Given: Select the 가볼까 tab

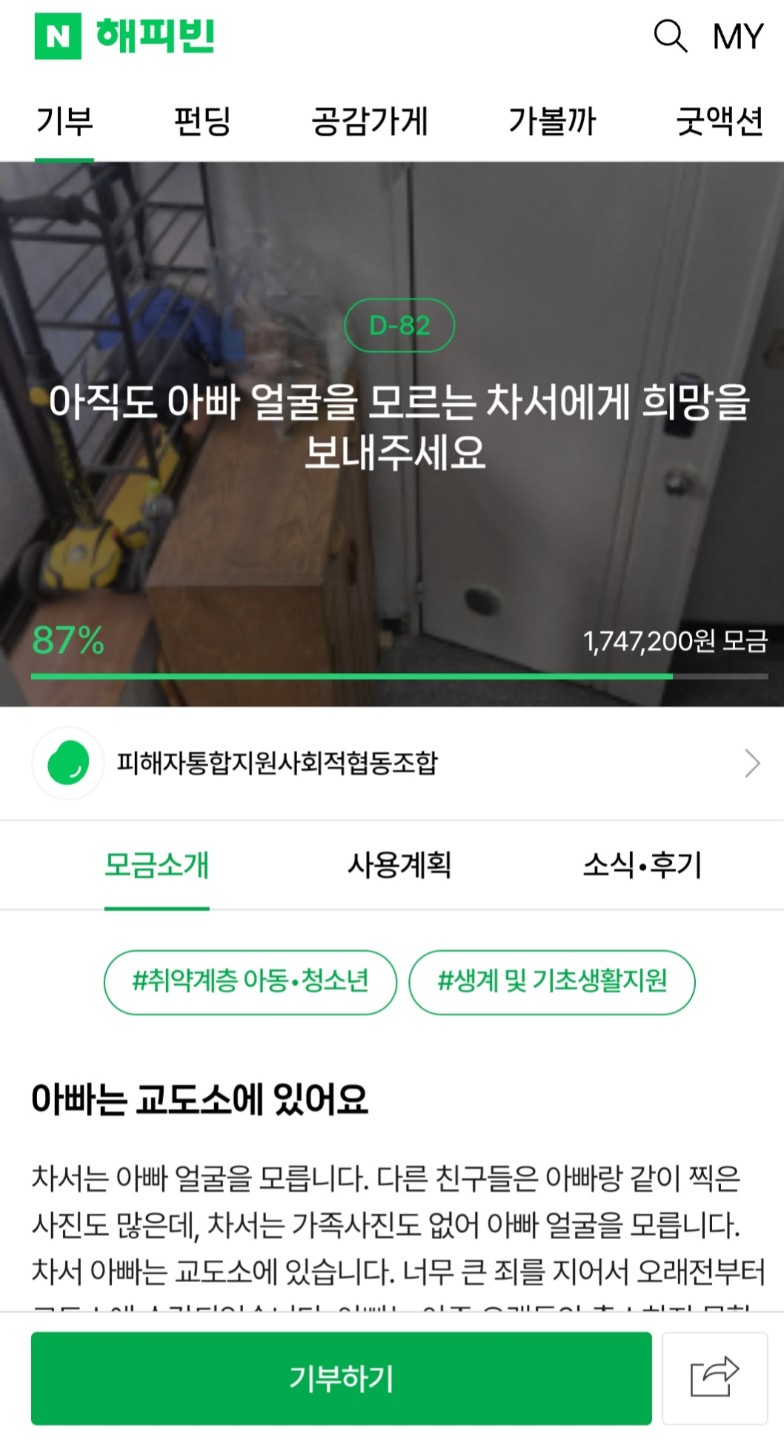Looking at the screenshot, I should (x=552, y=122).
